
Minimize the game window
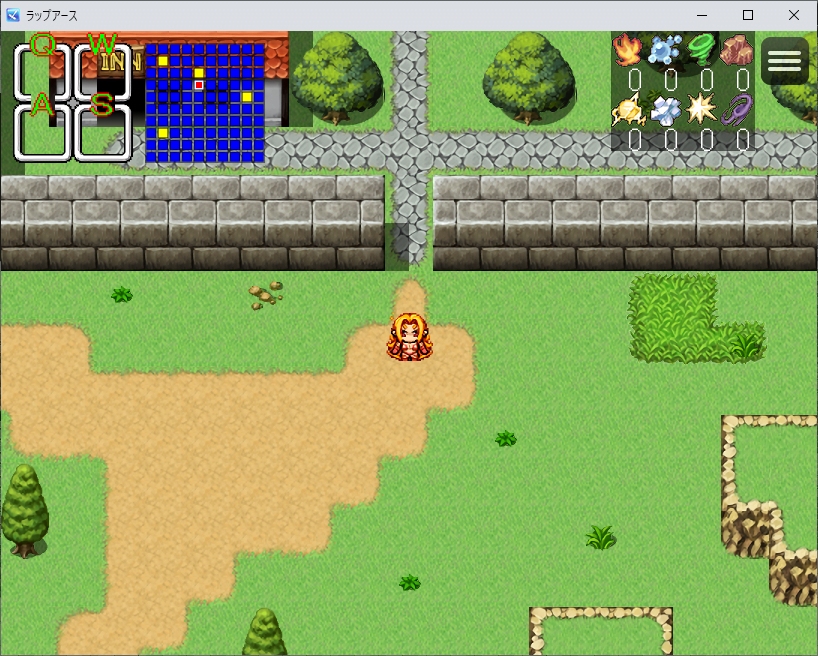[x=702, y=15]
